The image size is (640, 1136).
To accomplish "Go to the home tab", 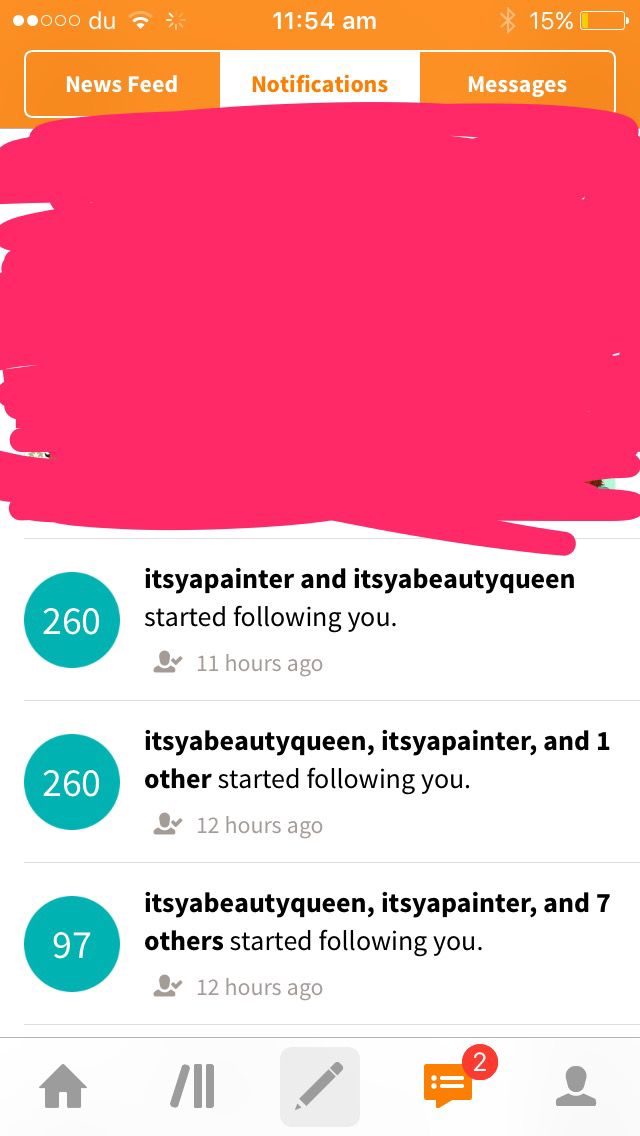I will click(63, 1086).
